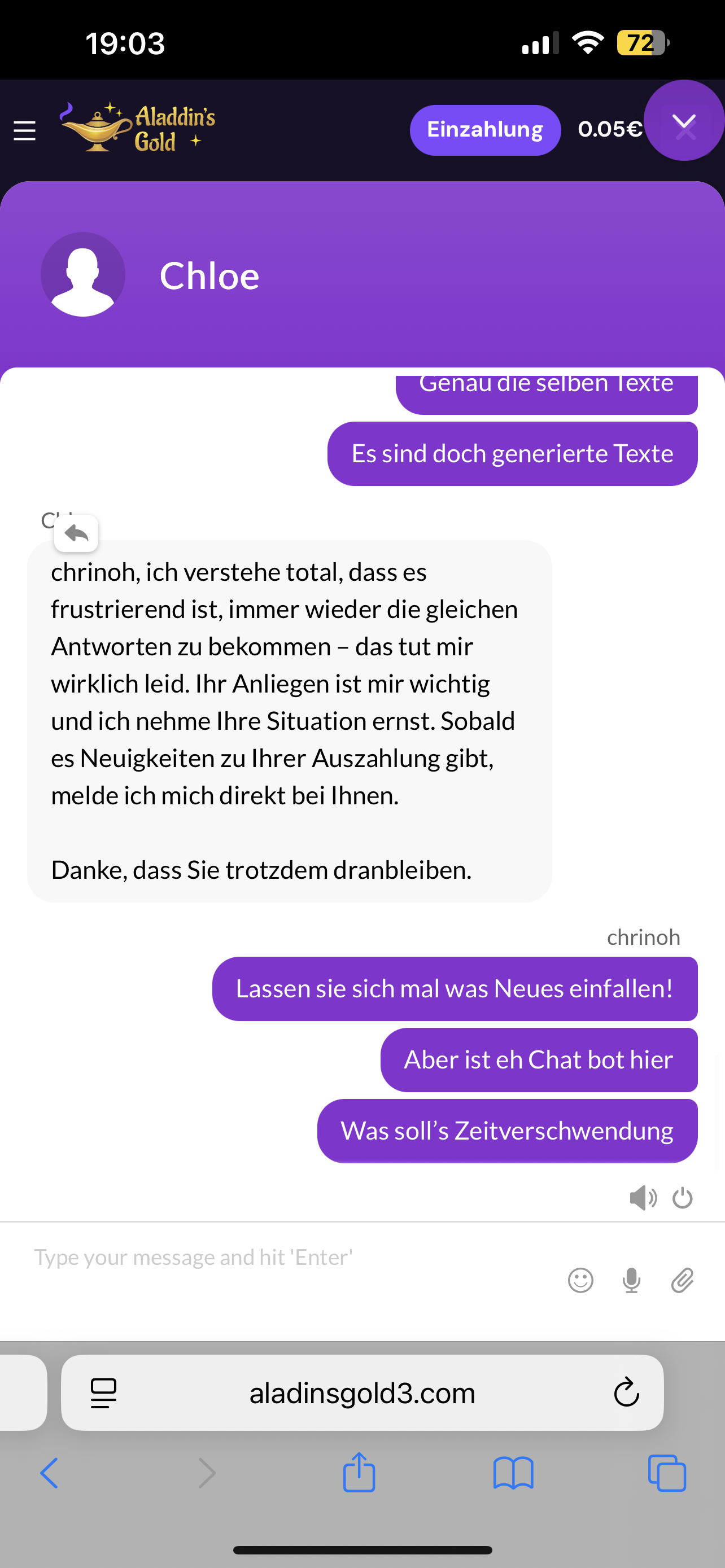End the chat with power icon
725x1568 pixels.
point(683,1198)
